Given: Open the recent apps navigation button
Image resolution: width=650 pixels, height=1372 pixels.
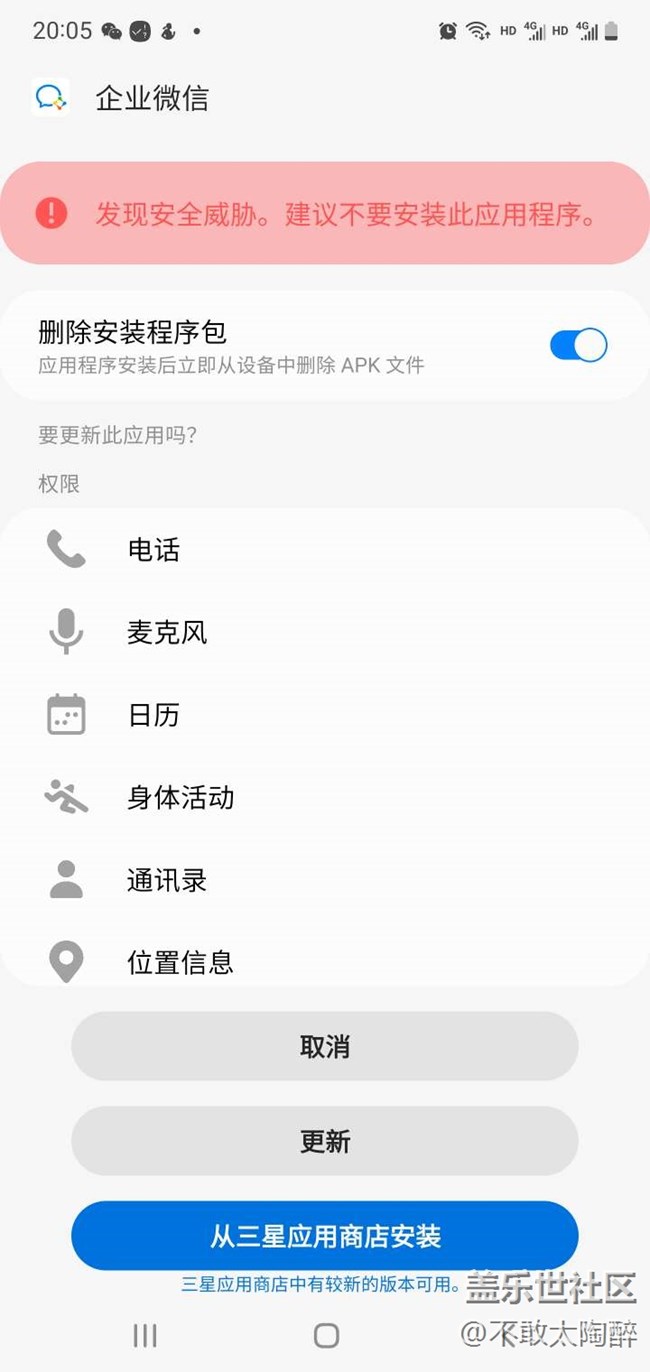Looking at the screenshot, I should [x=145, y=1335].
